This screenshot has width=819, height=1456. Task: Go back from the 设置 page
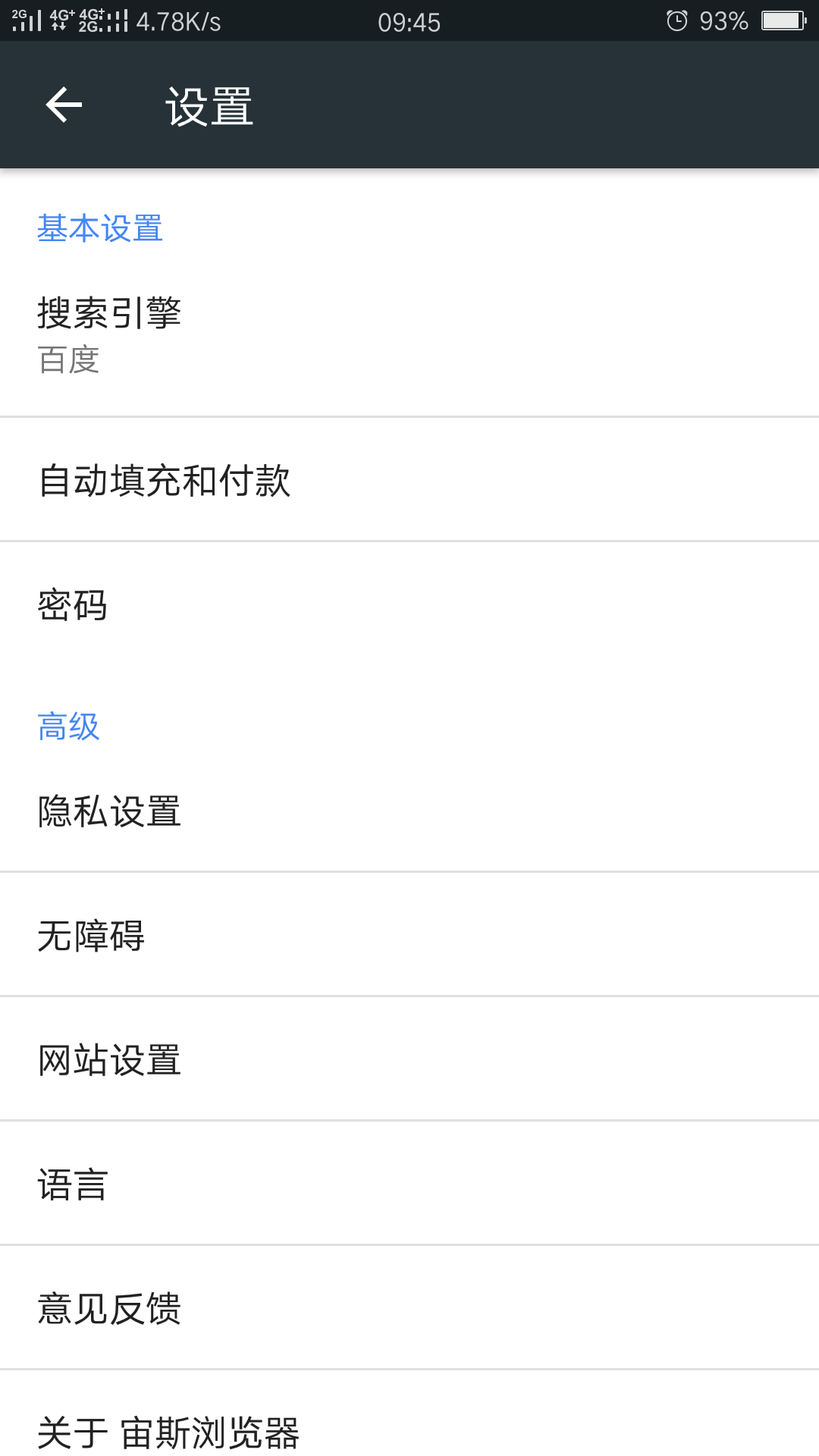tap(64, 105)
